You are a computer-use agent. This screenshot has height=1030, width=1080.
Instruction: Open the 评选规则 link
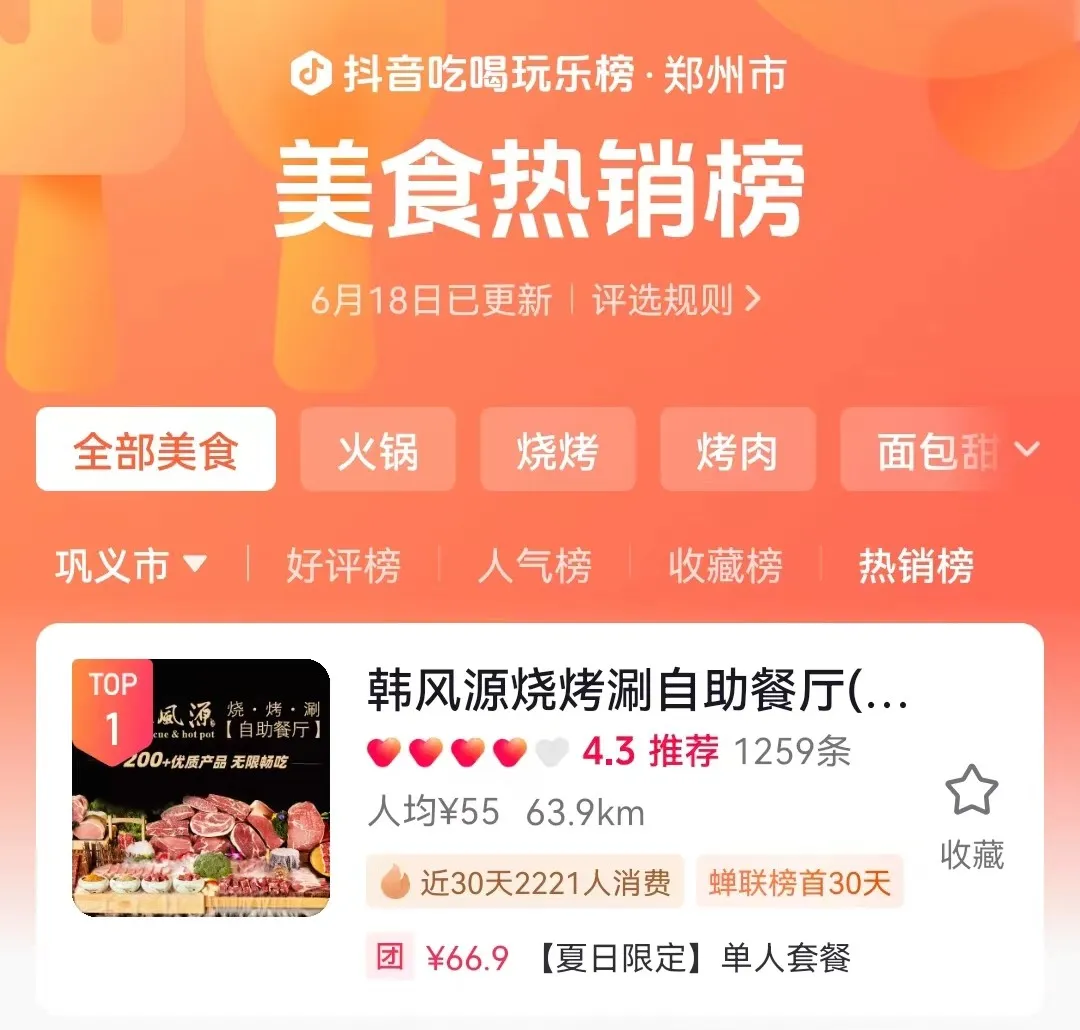677,300
